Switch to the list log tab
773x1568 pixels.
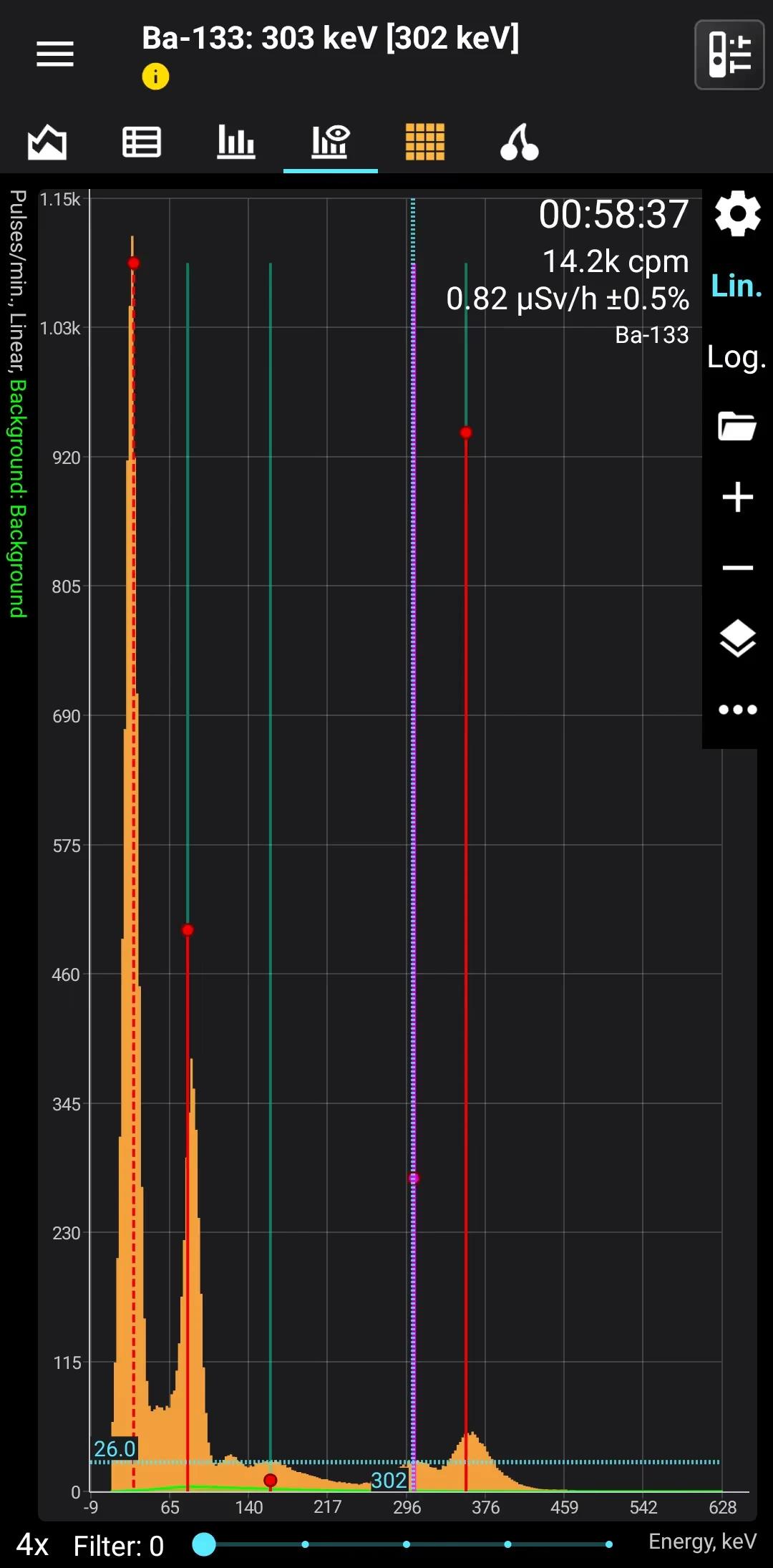pos(142,142)
